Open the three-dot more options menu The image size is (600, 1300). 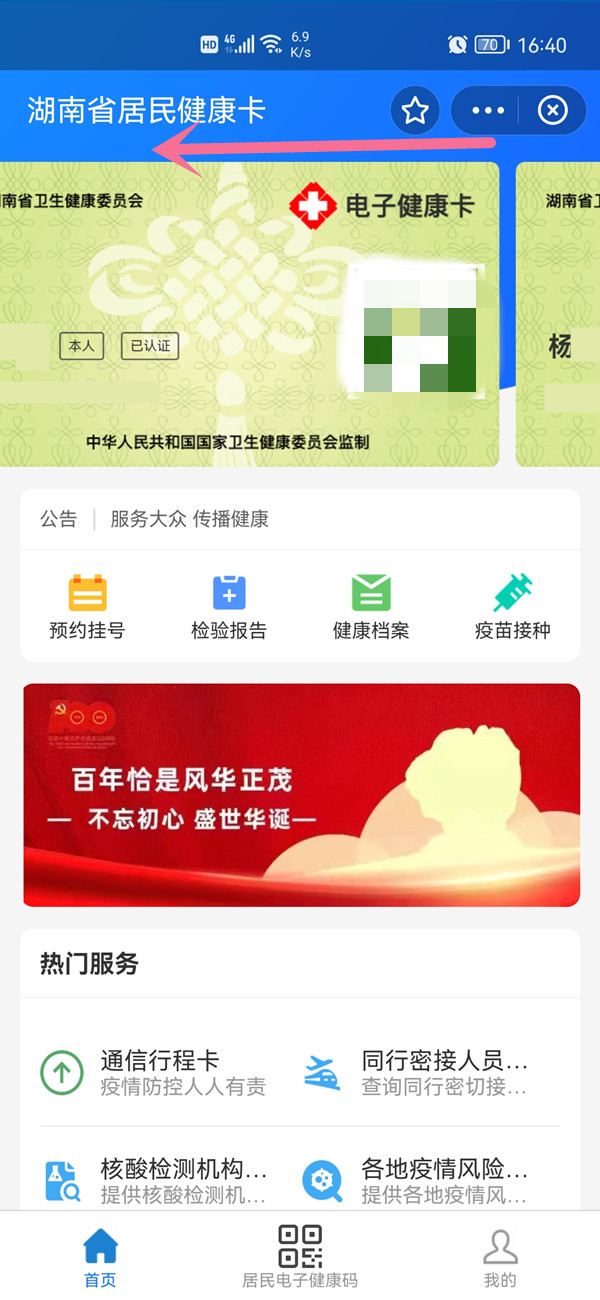pos(488,111)
